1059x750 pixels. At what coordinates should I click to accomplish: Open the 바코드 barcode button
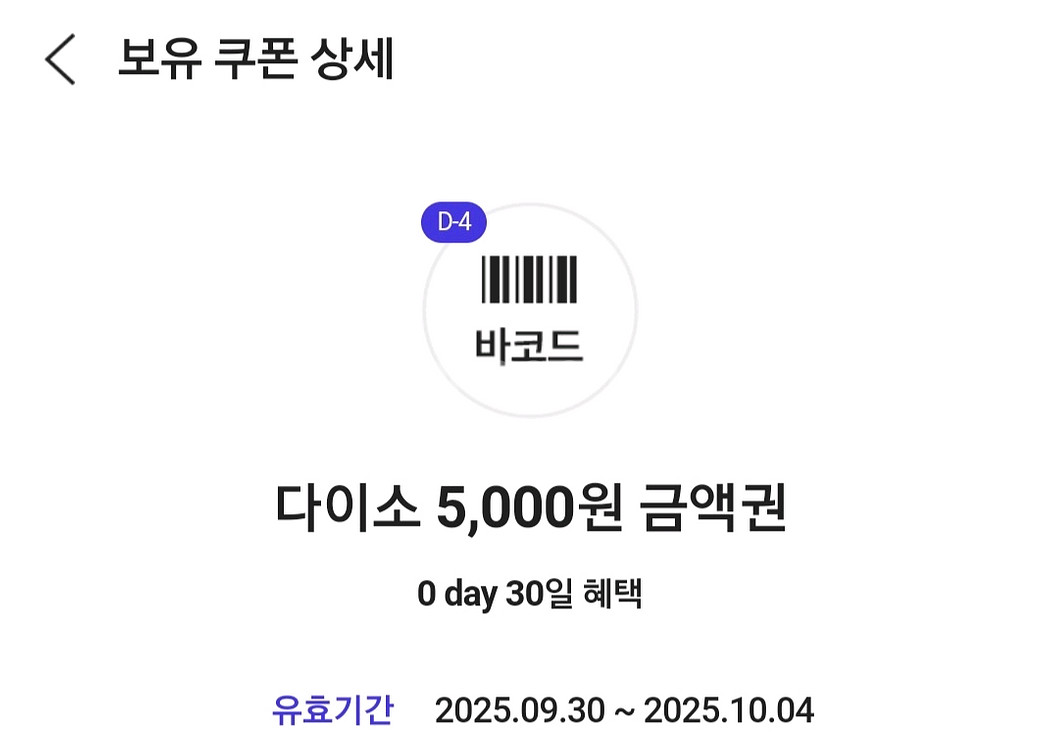pyautogui.click(x=529, y=309)
